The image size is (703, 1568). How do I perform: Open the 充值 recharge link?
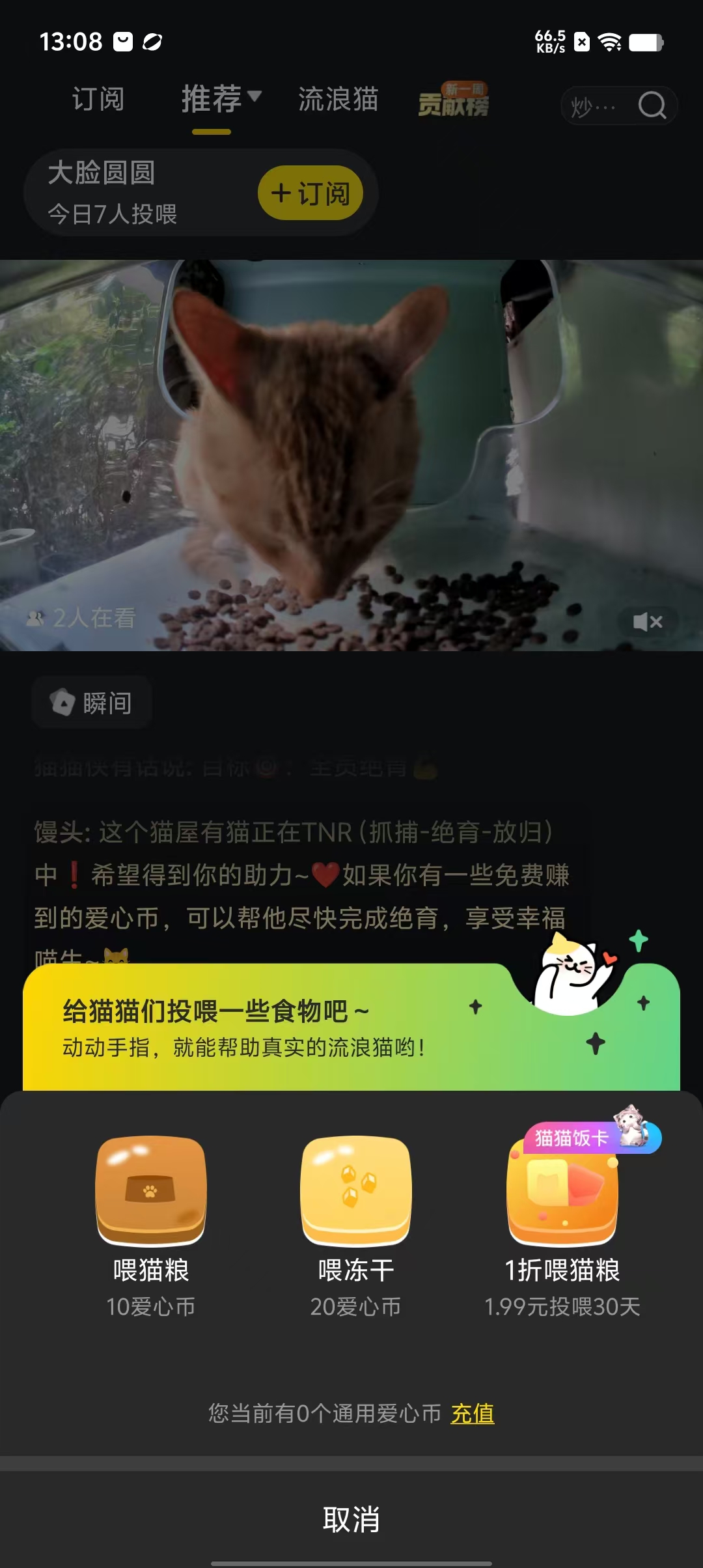(x=472, y=1413)
